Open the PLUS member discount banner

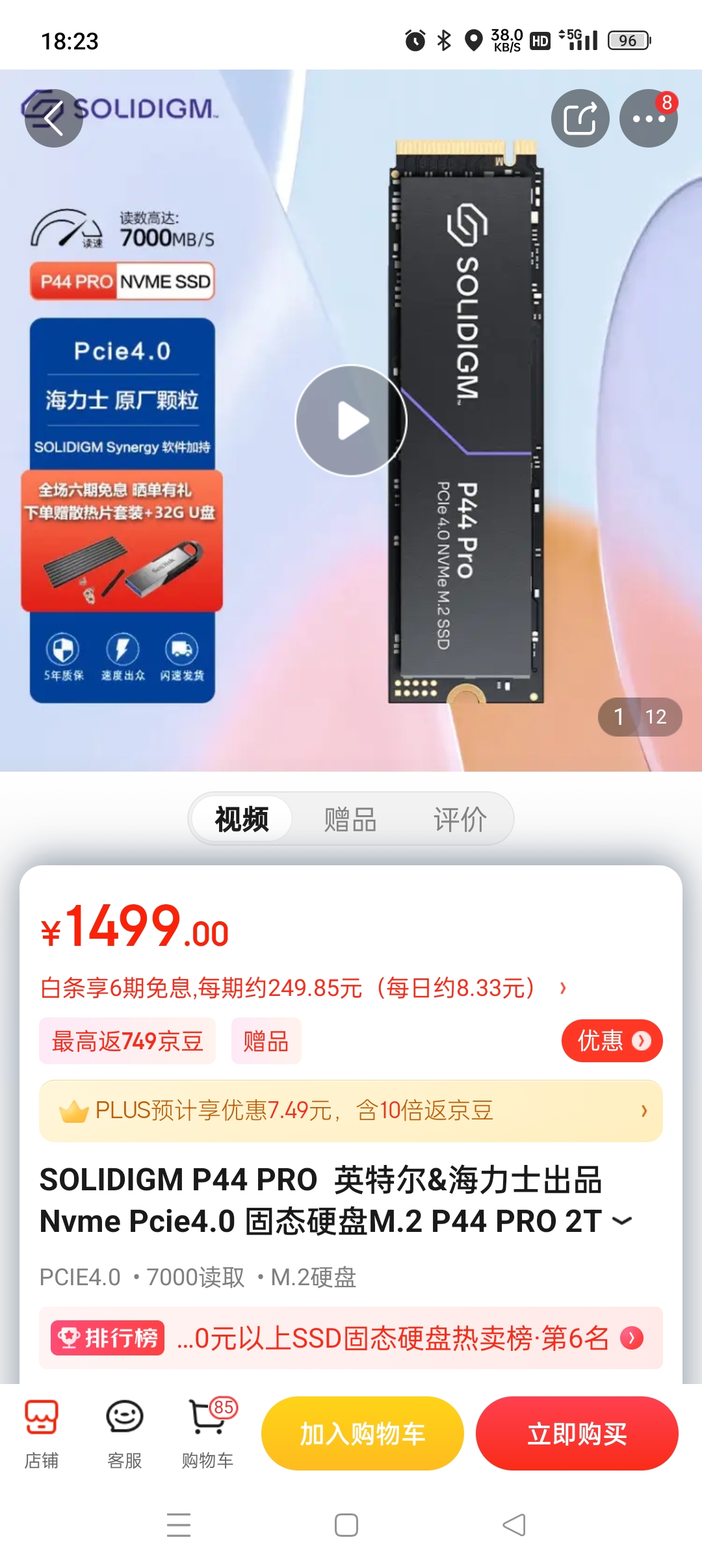point(351,1110)
